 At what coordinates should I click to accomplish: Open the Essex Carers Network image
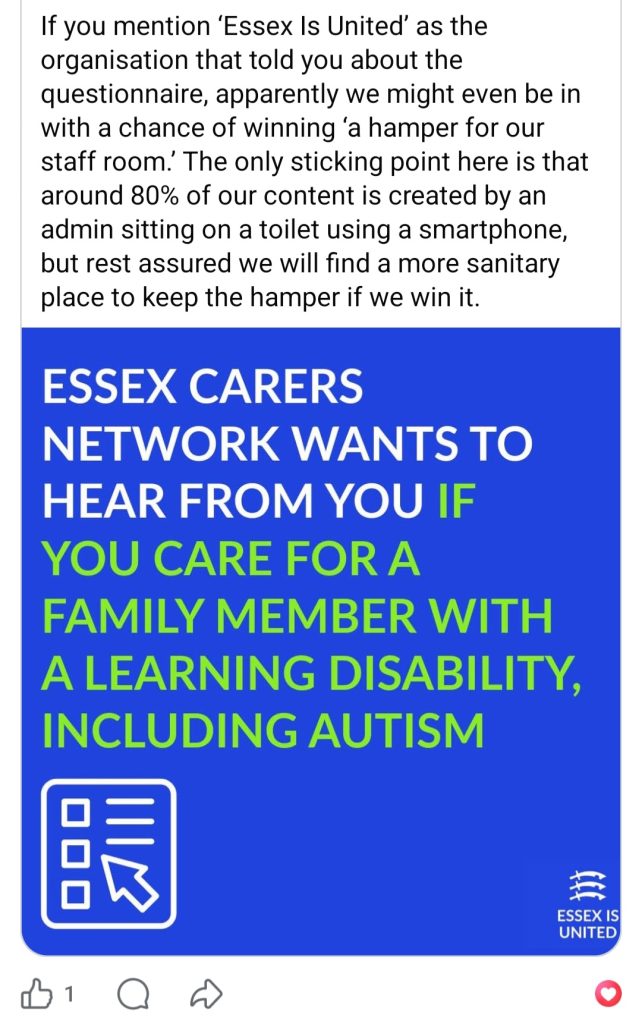(x=320, y=640)
